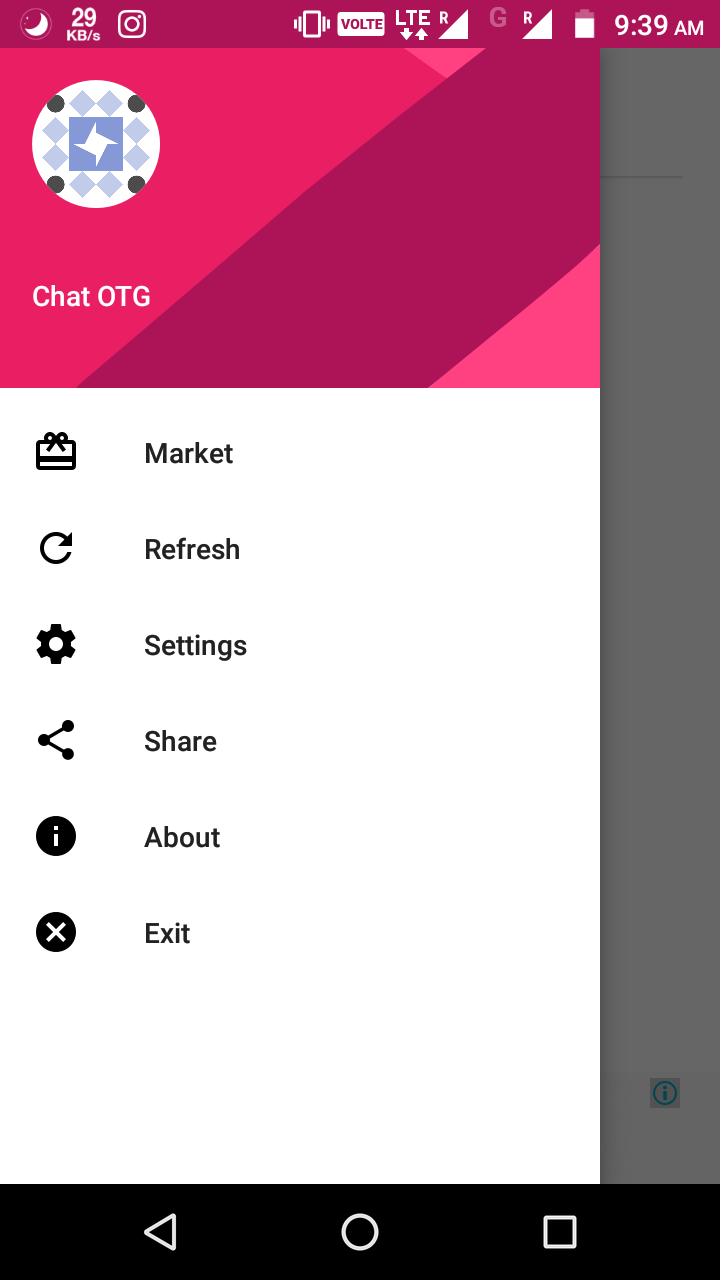Select the Market gift icon
The image size is (720, 1280).
pyautogui.click(x=56, y=451)
